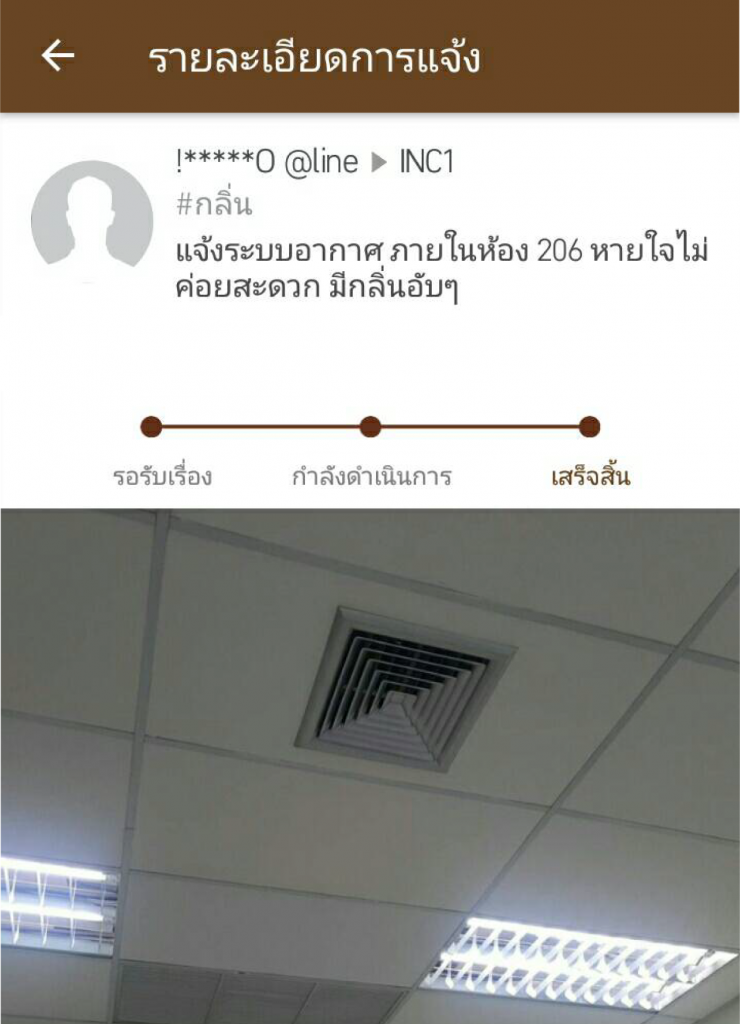Open the reporter's profile avatar
This screenshot has width=740, height=1024.
91,218
